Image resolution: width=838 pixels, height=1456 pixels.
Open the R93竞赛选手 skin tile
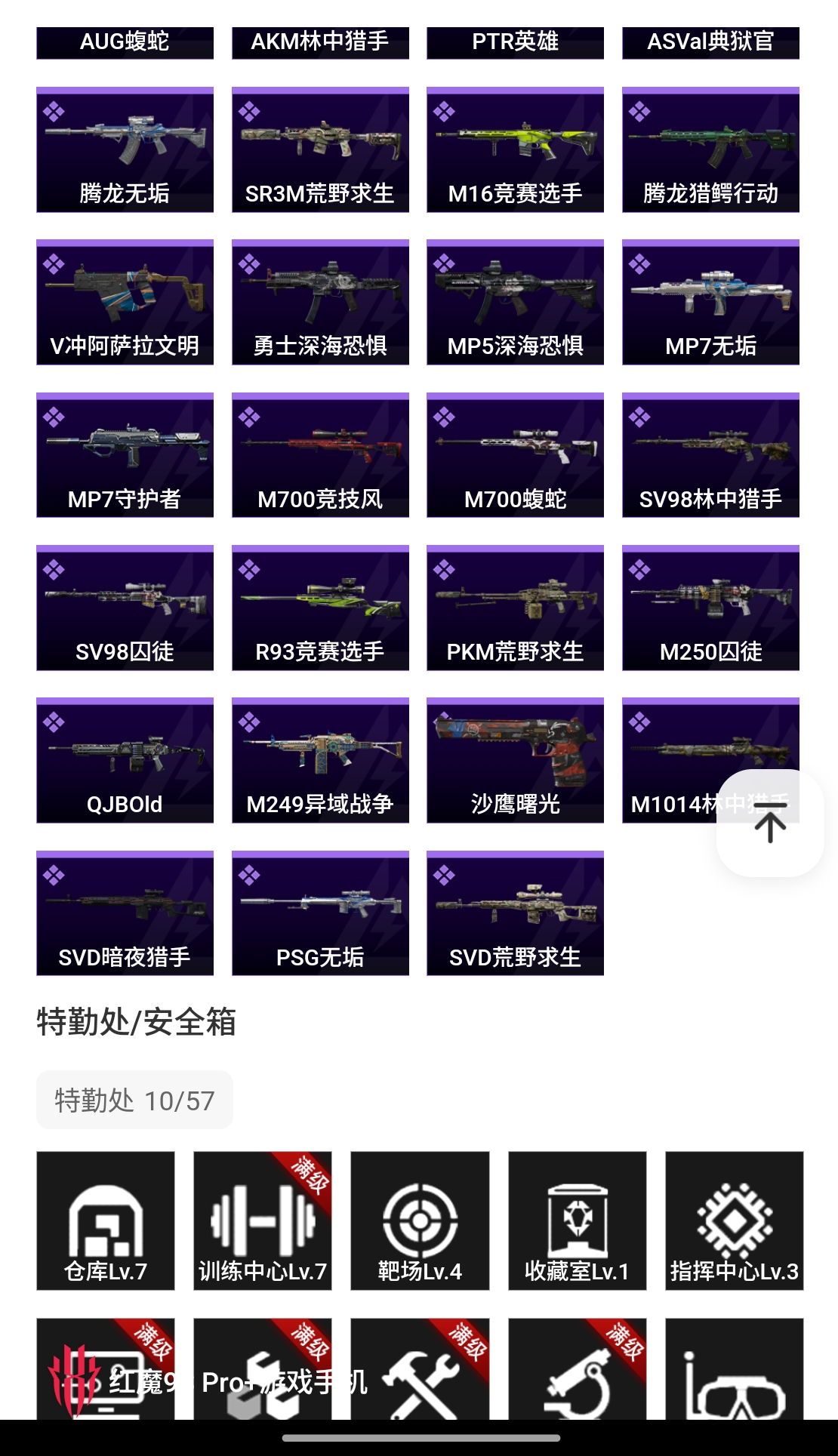[x=320, y=608]
